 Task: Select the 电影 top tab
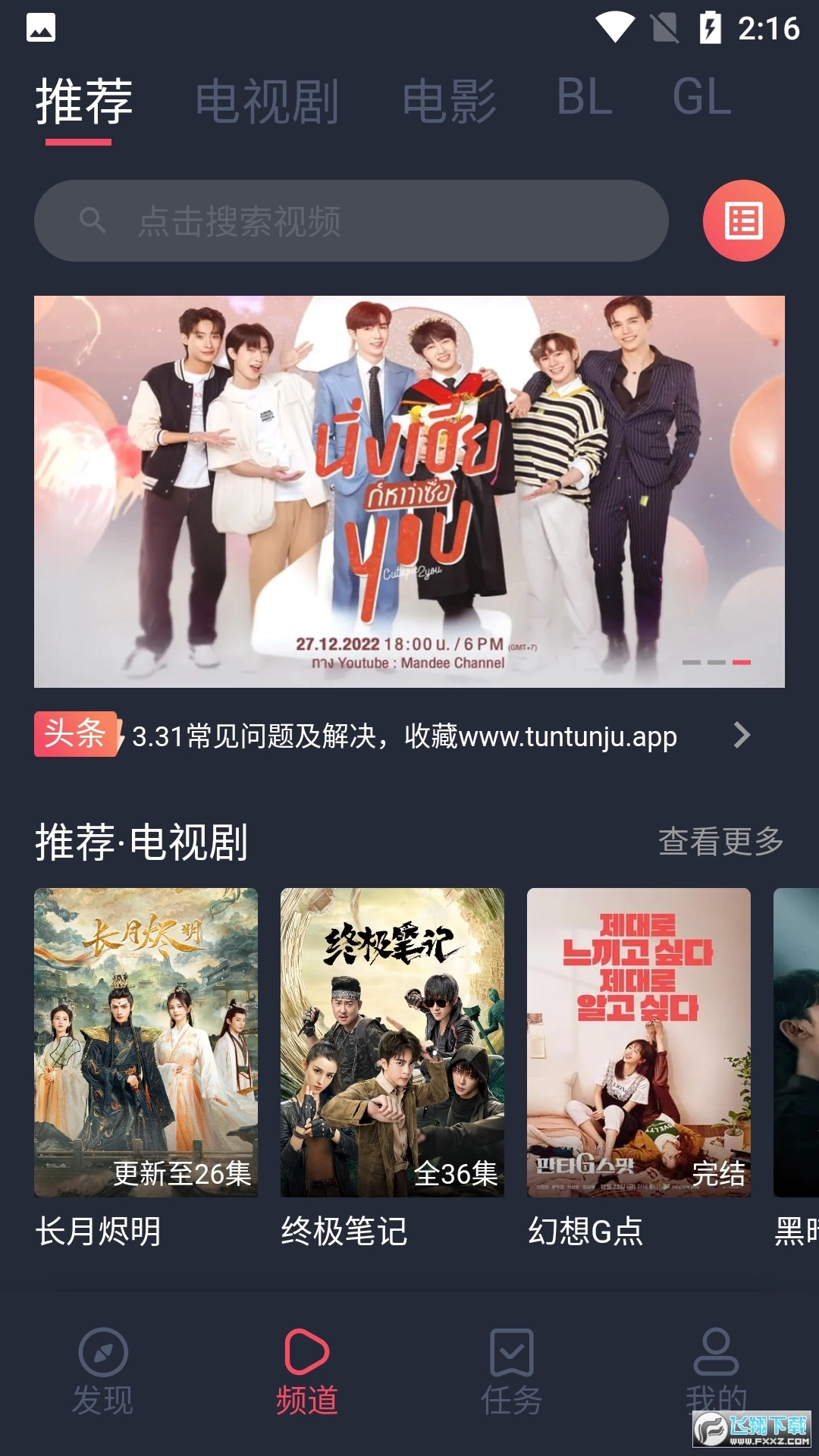click(x=449, y=101)
